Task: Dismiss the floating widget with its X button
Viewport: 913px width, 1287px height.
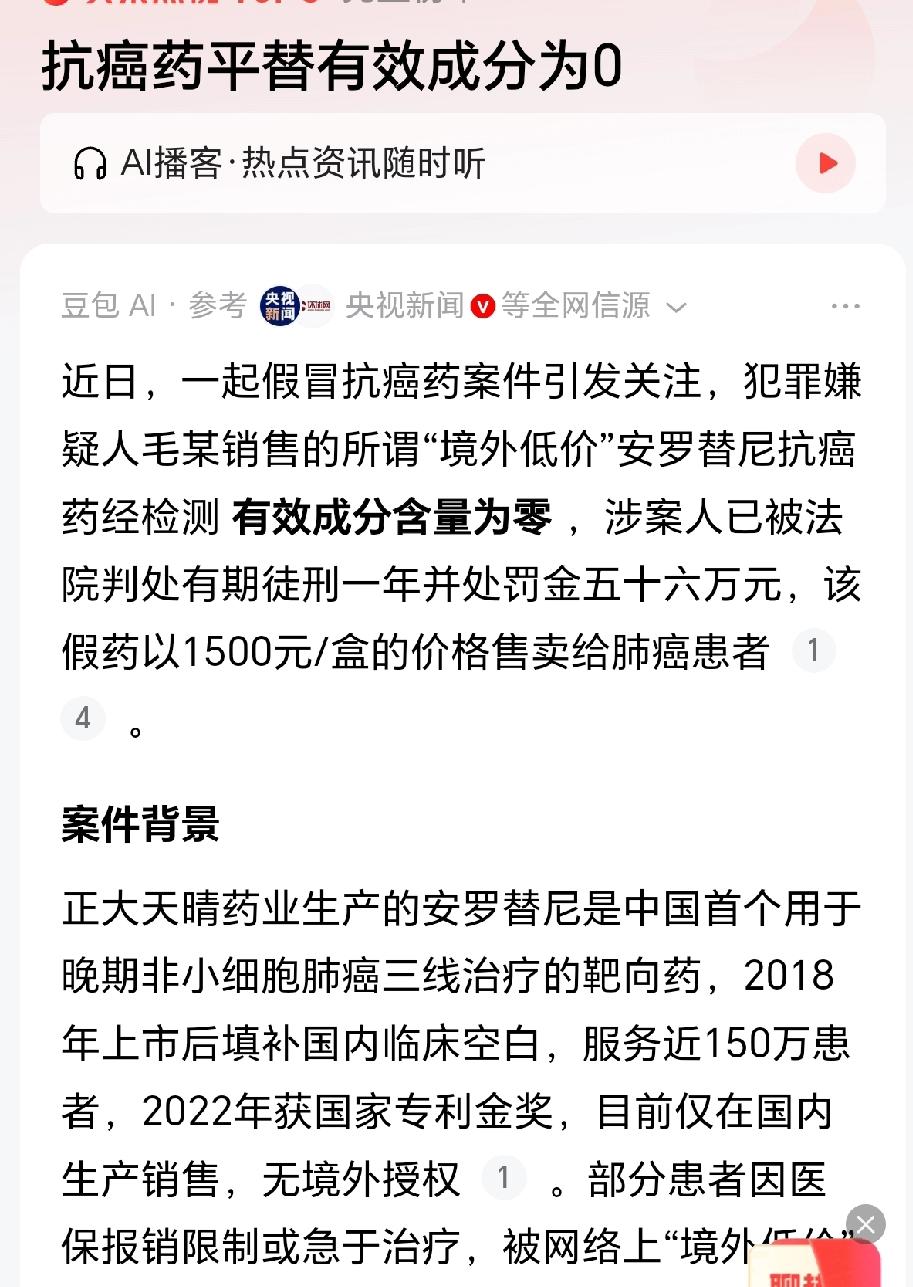Action: pyautogui.click(x=866, y=1222)
